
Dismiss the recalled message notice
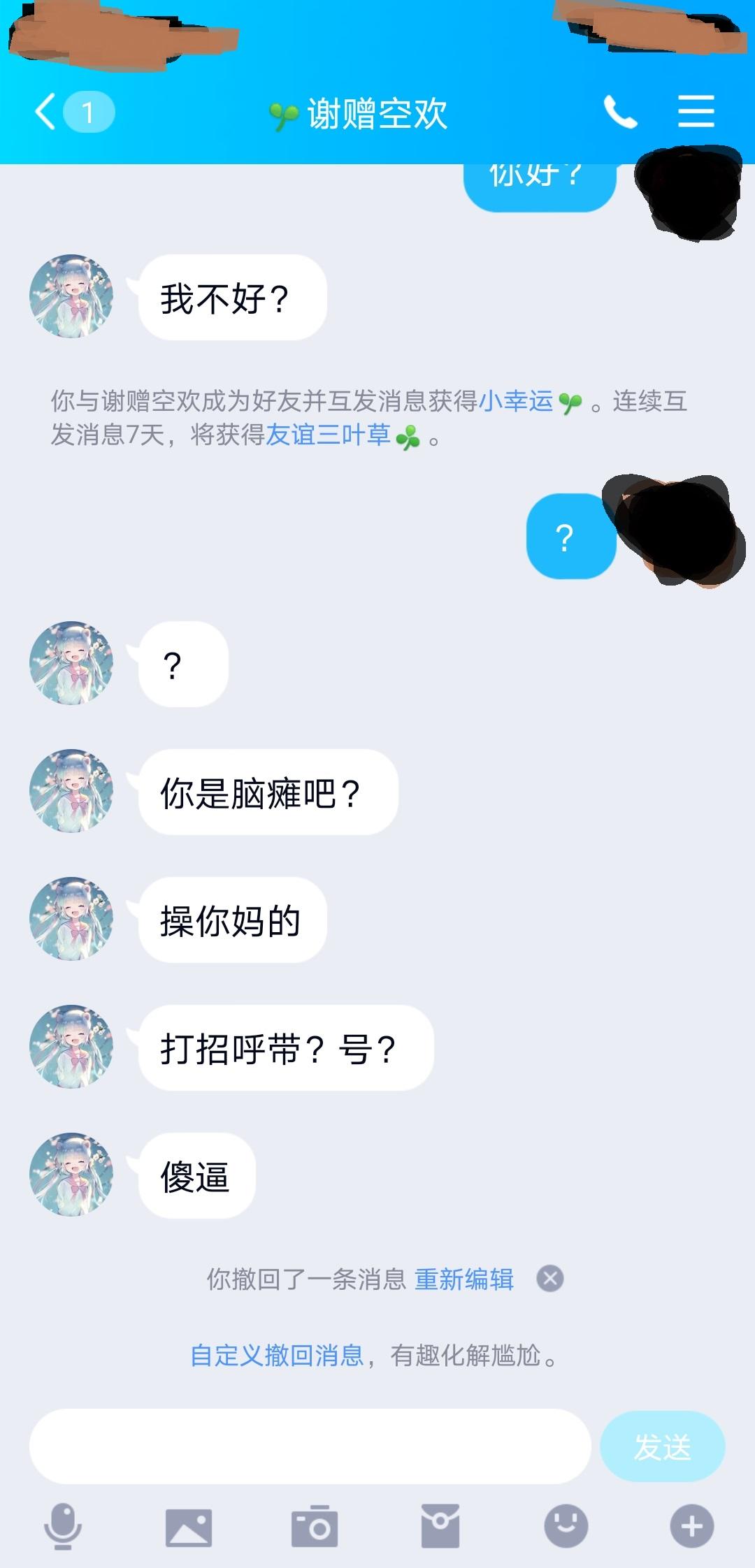tap(550, 1279)
